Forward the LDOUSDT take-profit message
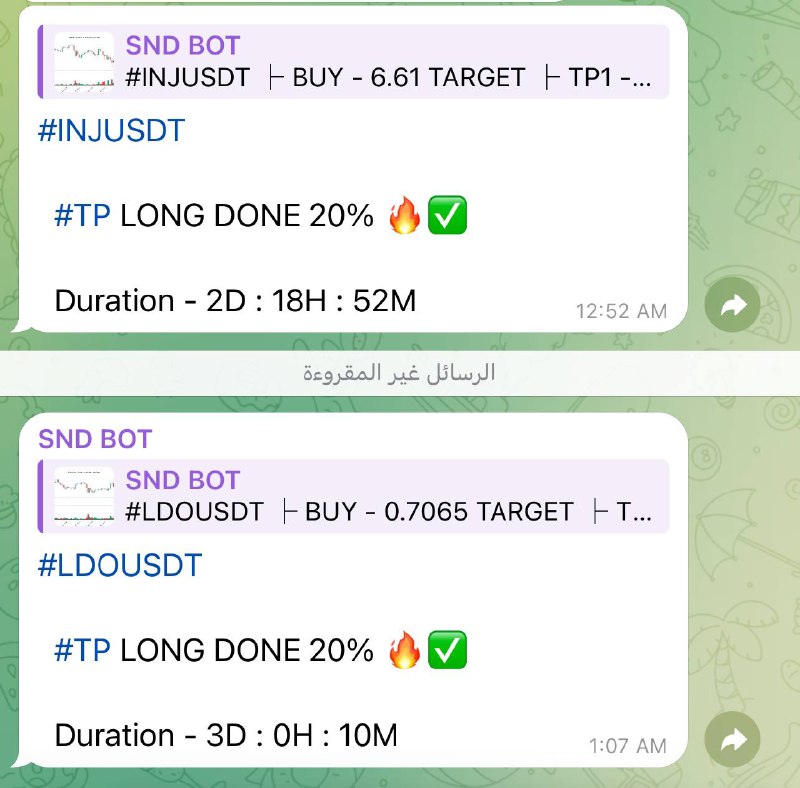This screenshot has width=800, height=788. 733,740
